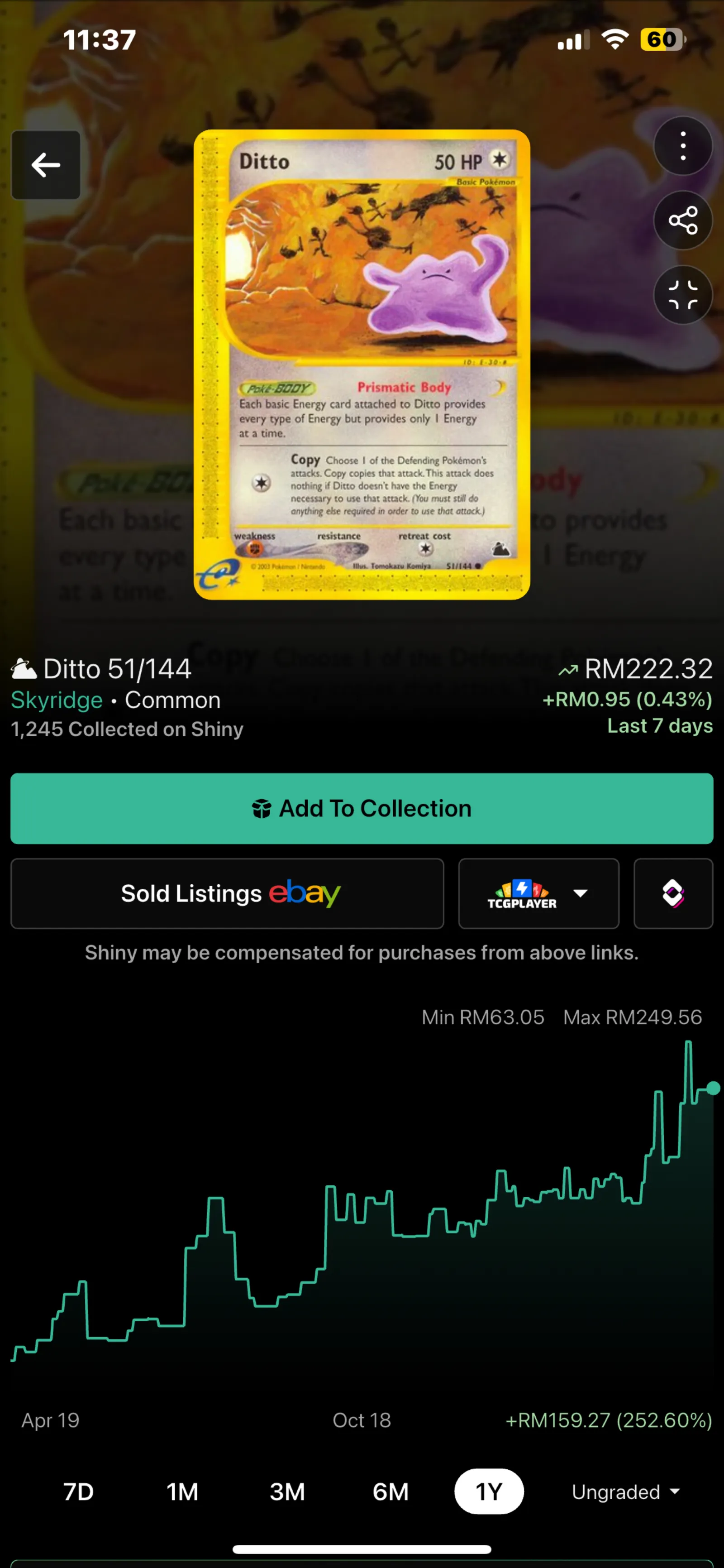Tap the Ditto card image

tap(362, 364)
